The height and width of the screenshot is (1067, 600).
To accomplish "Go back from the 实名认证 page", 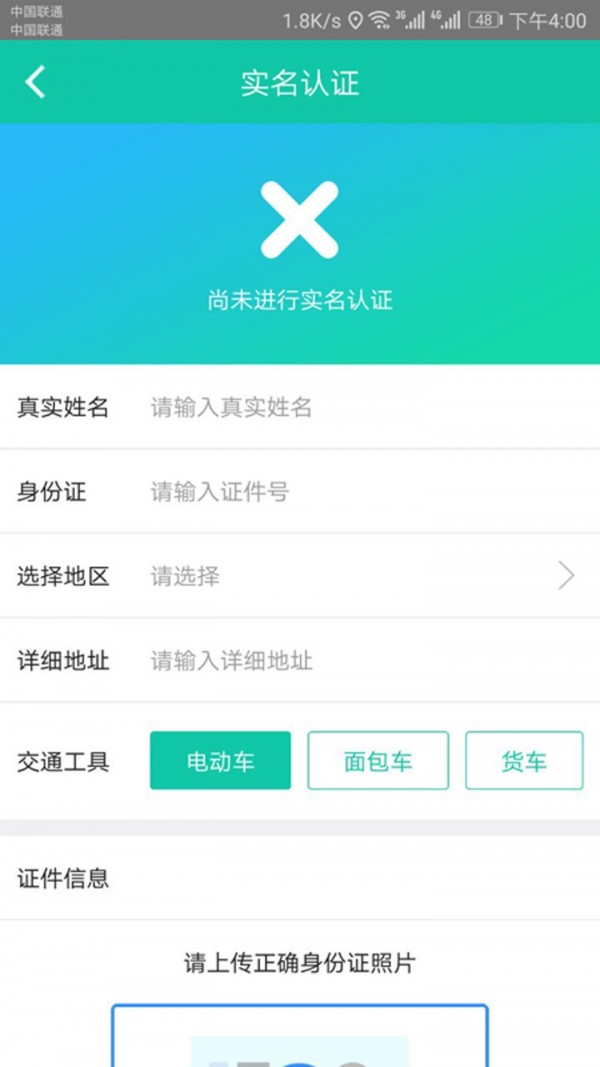I will pyautogui.click(x=35, y=82).
